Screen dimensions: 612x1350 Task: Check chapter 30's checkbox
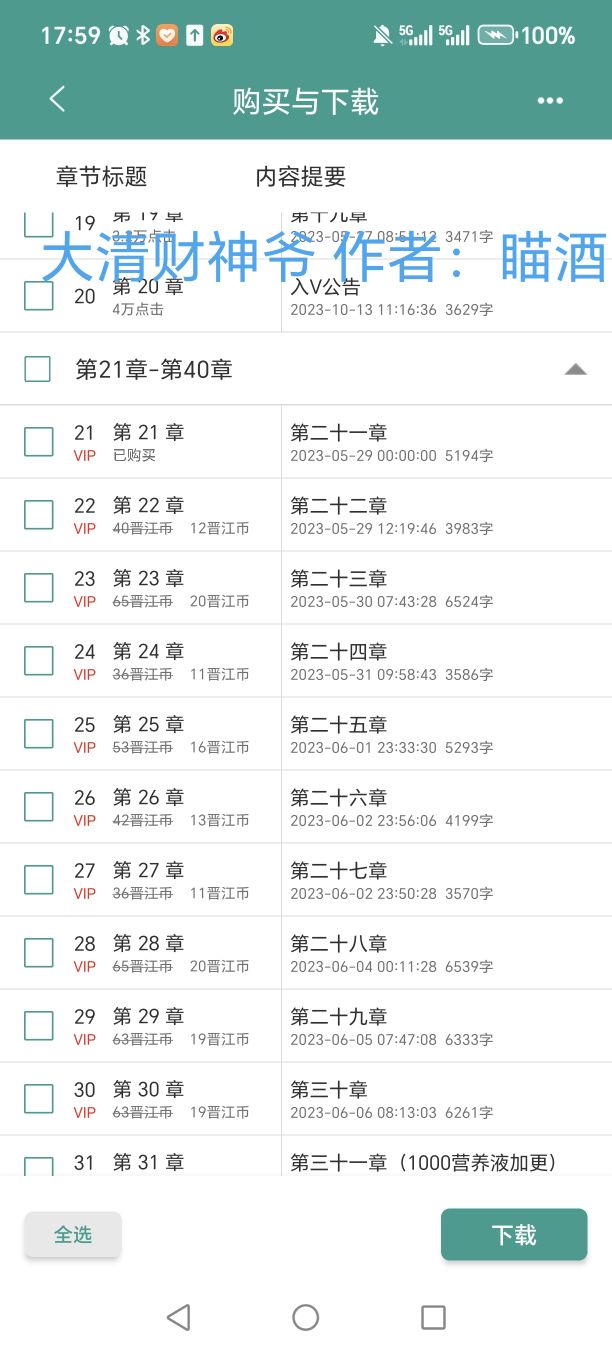pyautogui.click(x=38, y=1099)
